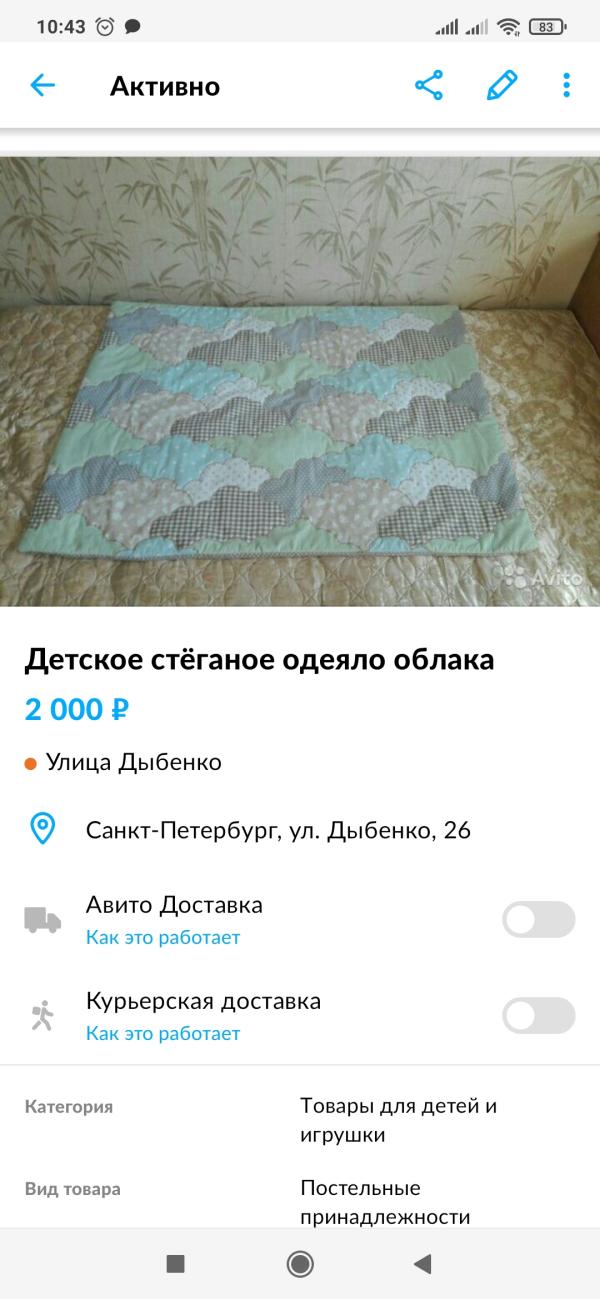
Task: Tap the system home button
Action: (x=300, y=1264)
